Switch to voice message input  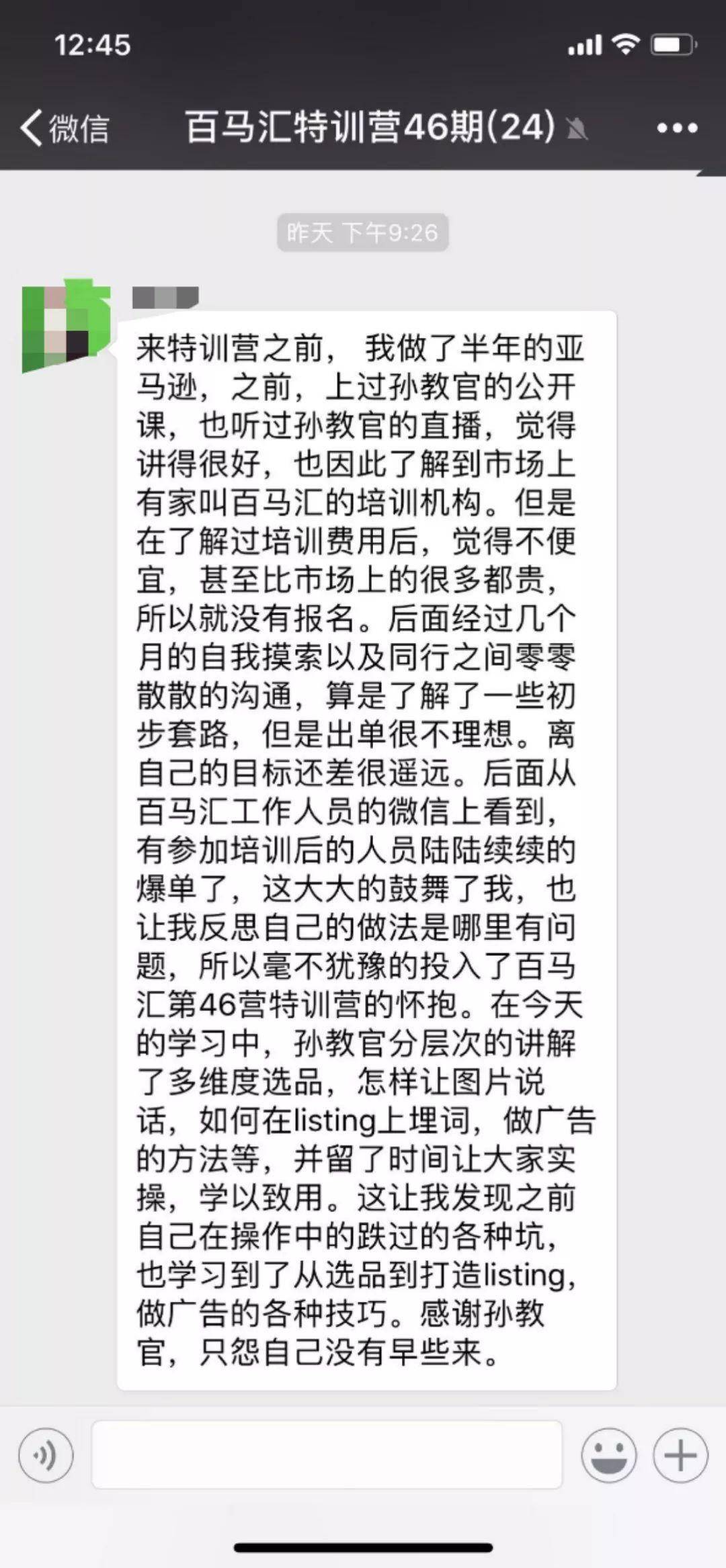pyautogui.click(x=46, y=1455)
